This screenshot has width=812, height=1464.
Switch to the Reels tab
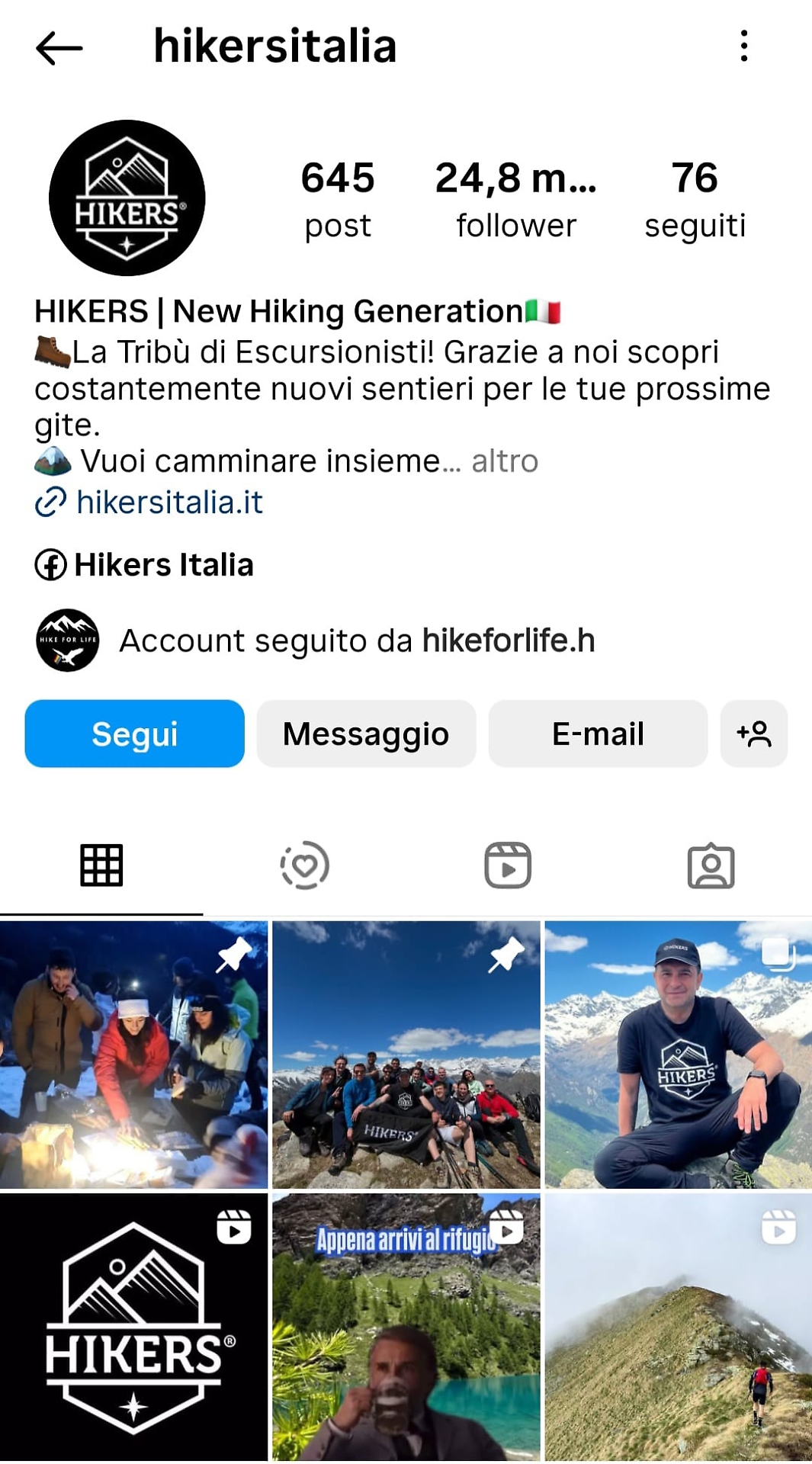coord(507,865)
